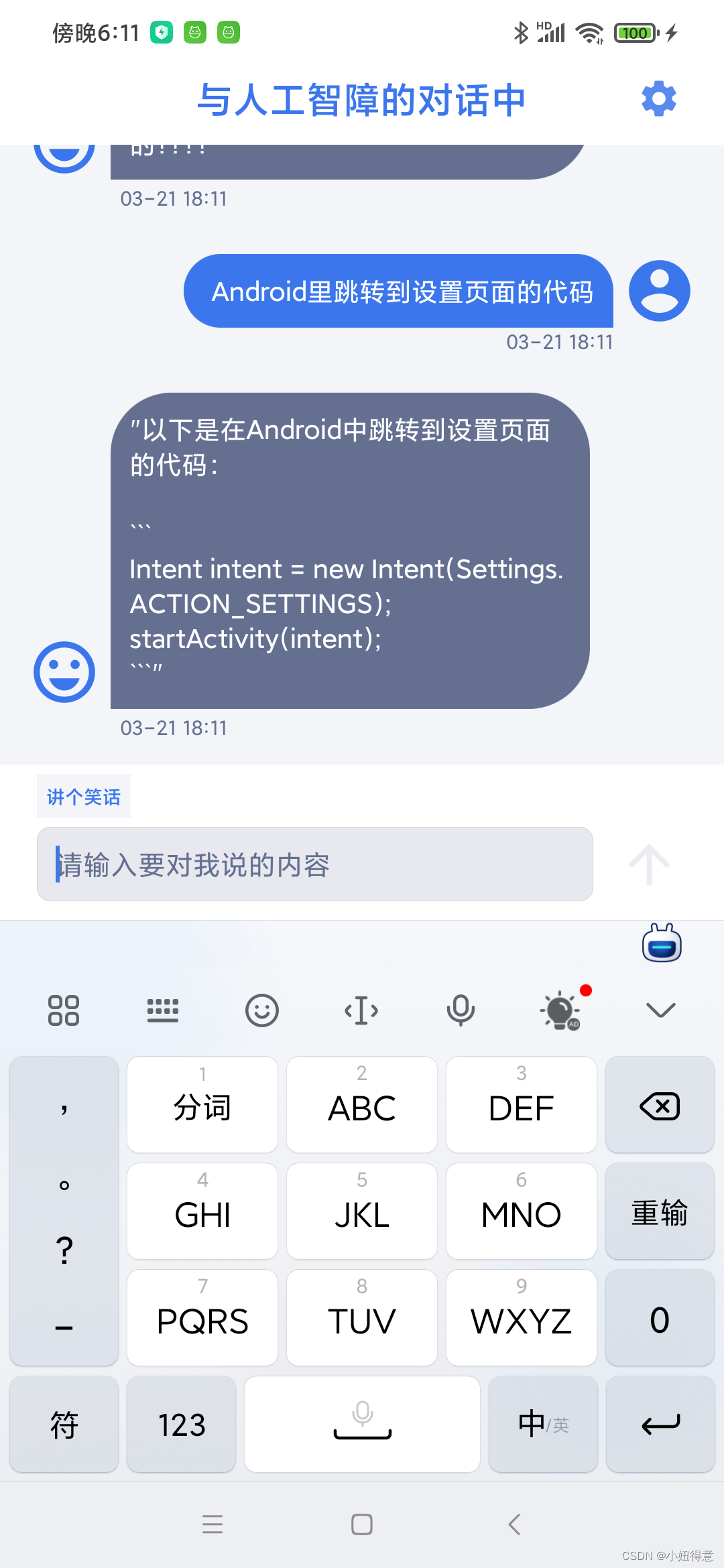Image resolution: width=724 pixels, height=1568 pixels.
Task: Open the settings gear icon
Action: tap(659, 99)
